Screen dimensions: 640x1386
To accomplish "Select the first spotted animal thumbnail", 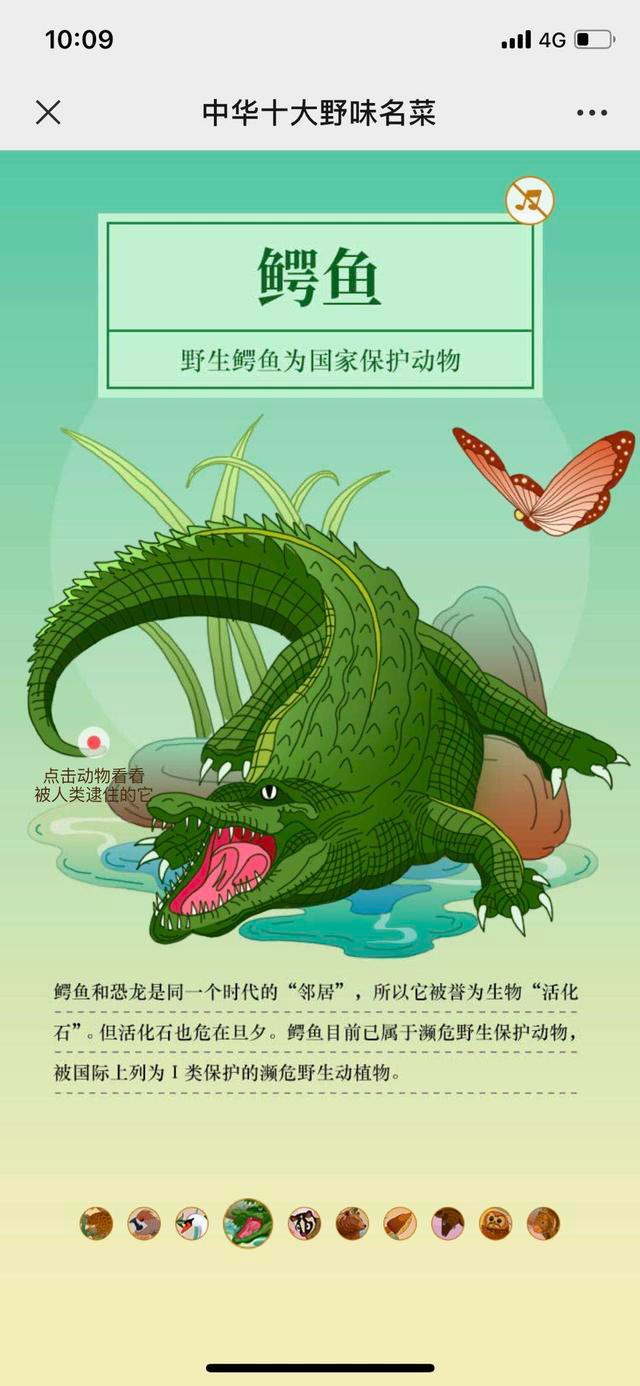I will pyautogui.click(x=97, y=1223).
